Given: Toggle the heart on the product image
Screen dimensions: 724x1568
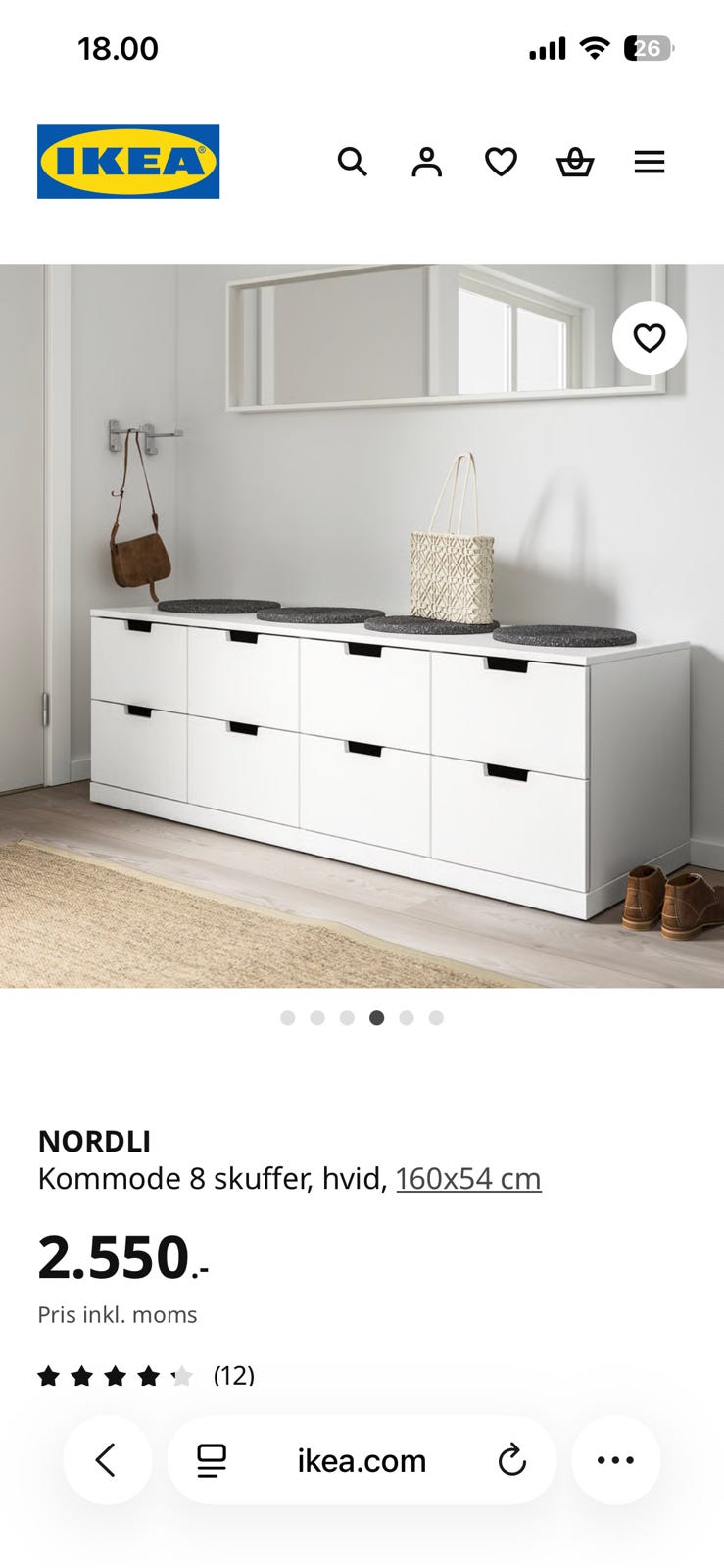Looking at the screenshot, I should coord(650,337).
